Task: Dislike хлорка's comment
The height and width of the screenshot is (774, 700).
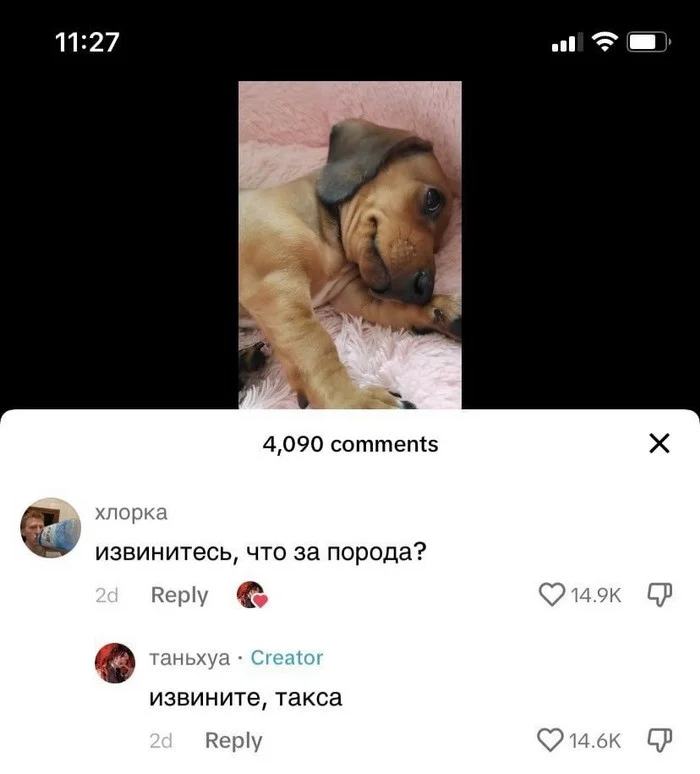Action: [x=660, y=595]
